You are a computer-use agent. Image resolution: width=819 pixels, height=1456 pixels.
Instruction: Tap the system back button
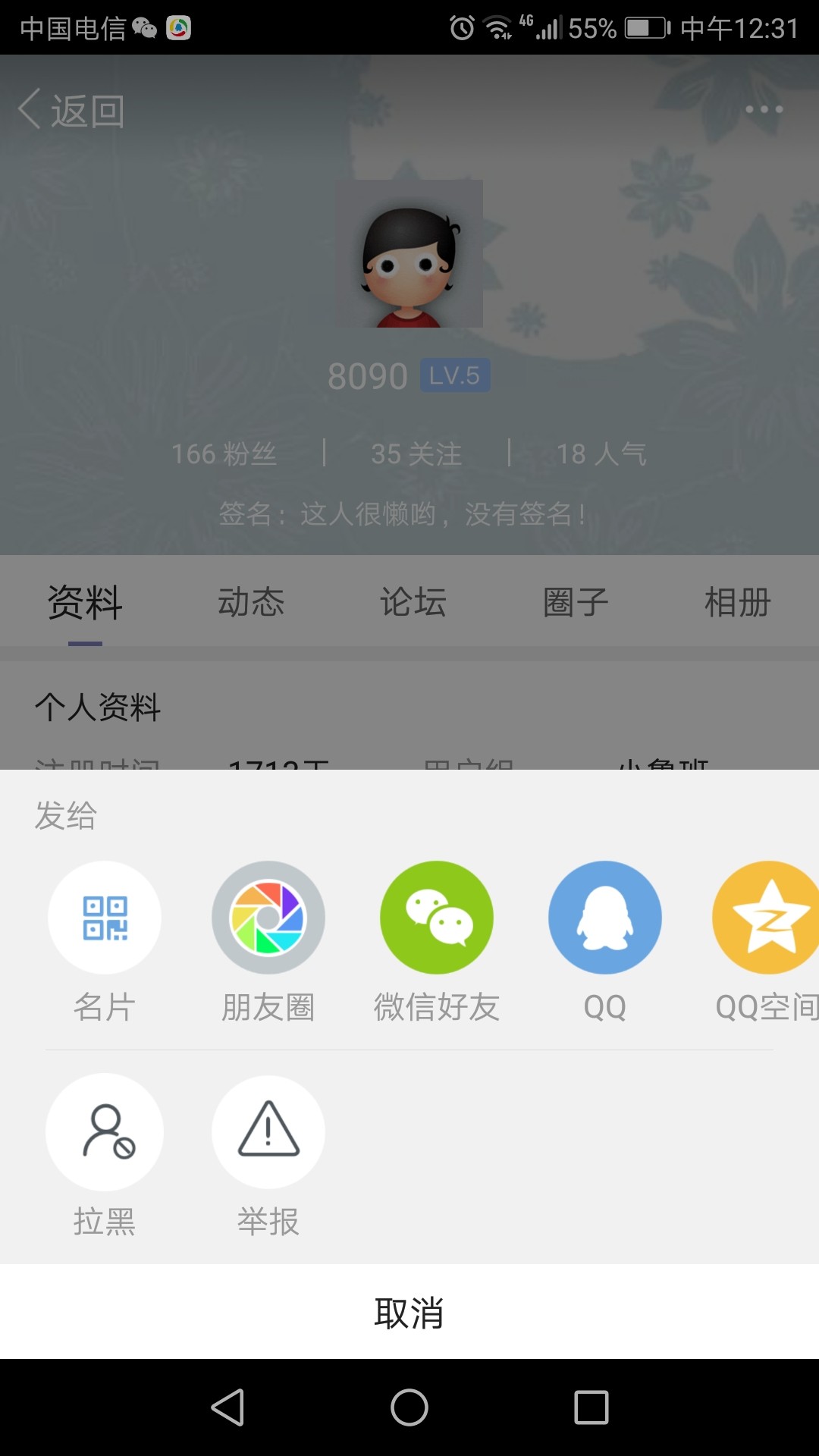pos(227,1407)
